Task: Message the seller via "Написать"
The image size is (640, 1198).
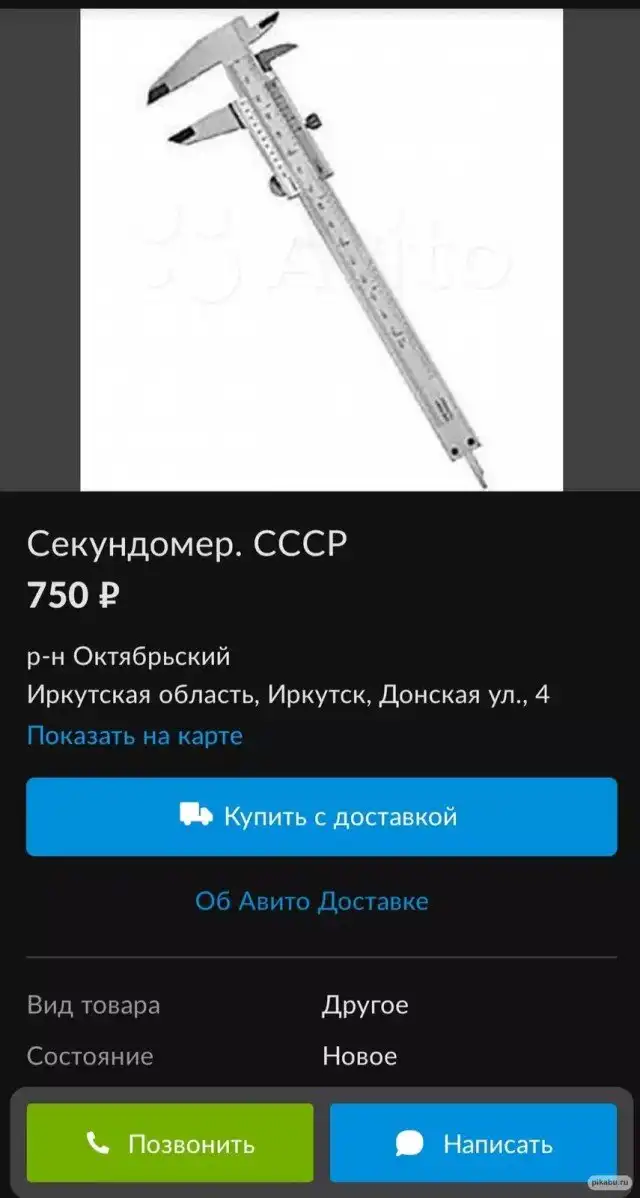Action: pyautogui.click(x=473, y=1143)
